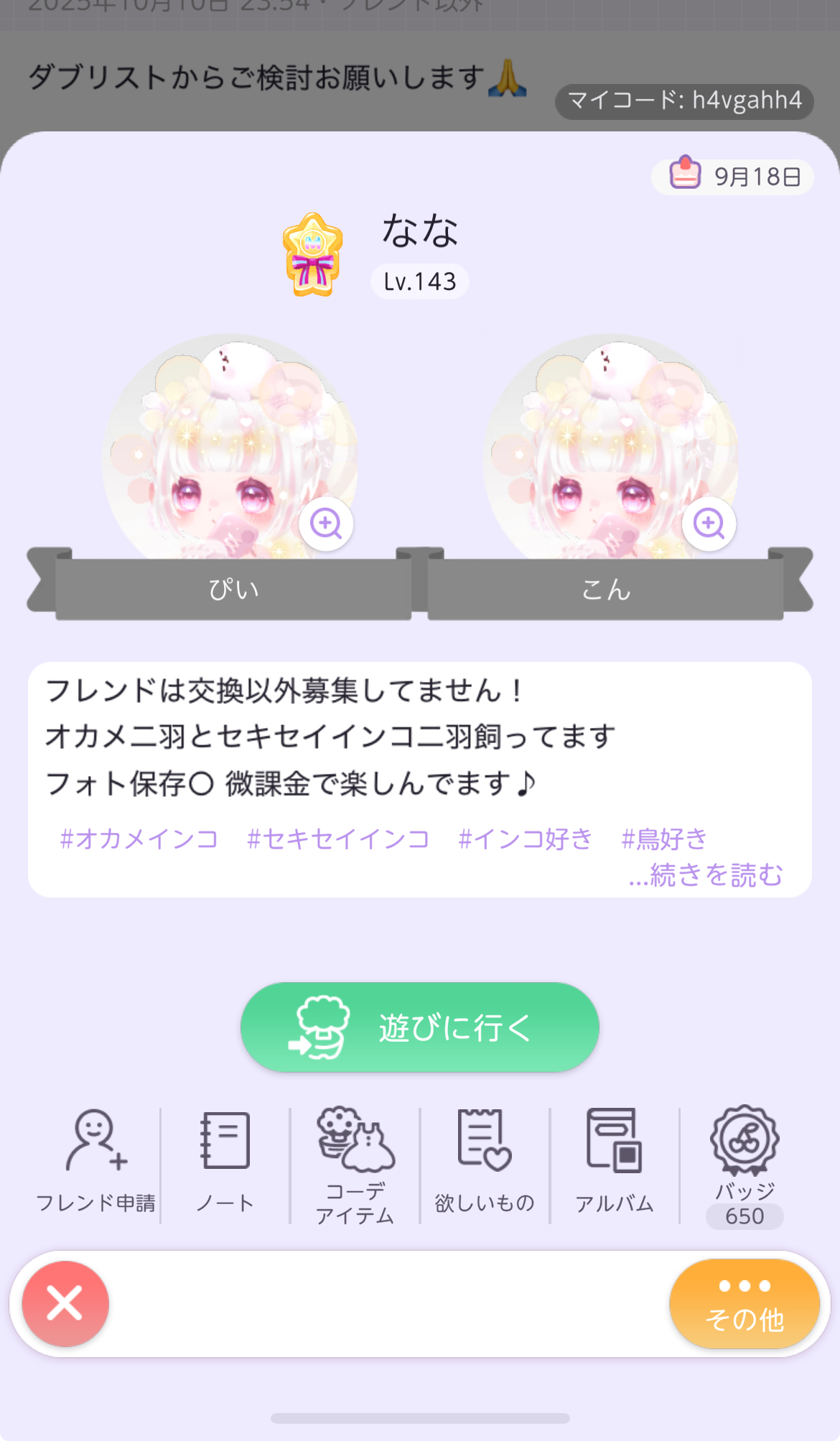
Task: View the バッジ collection
Action: (x=745, y=1165)
